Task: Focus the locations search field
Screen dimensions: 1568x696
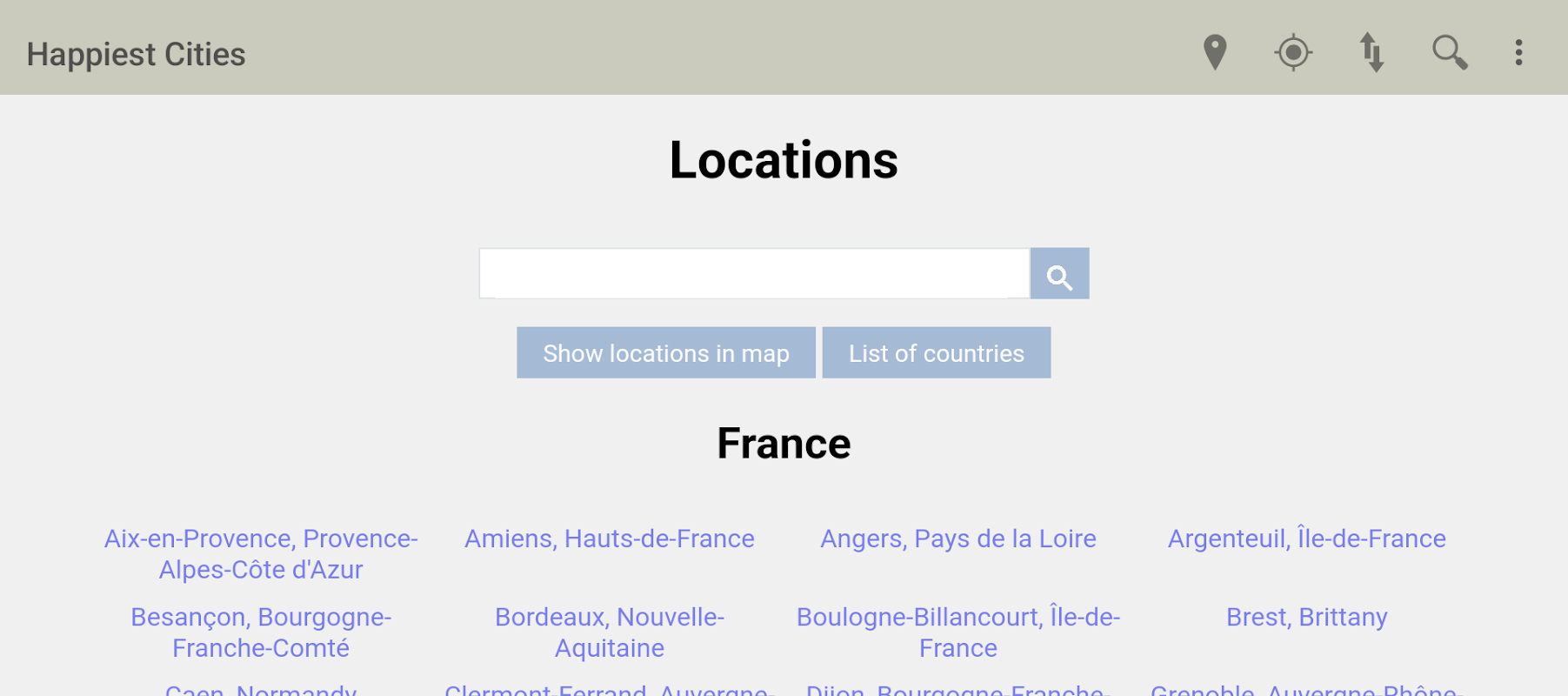Action: [754, 273]
